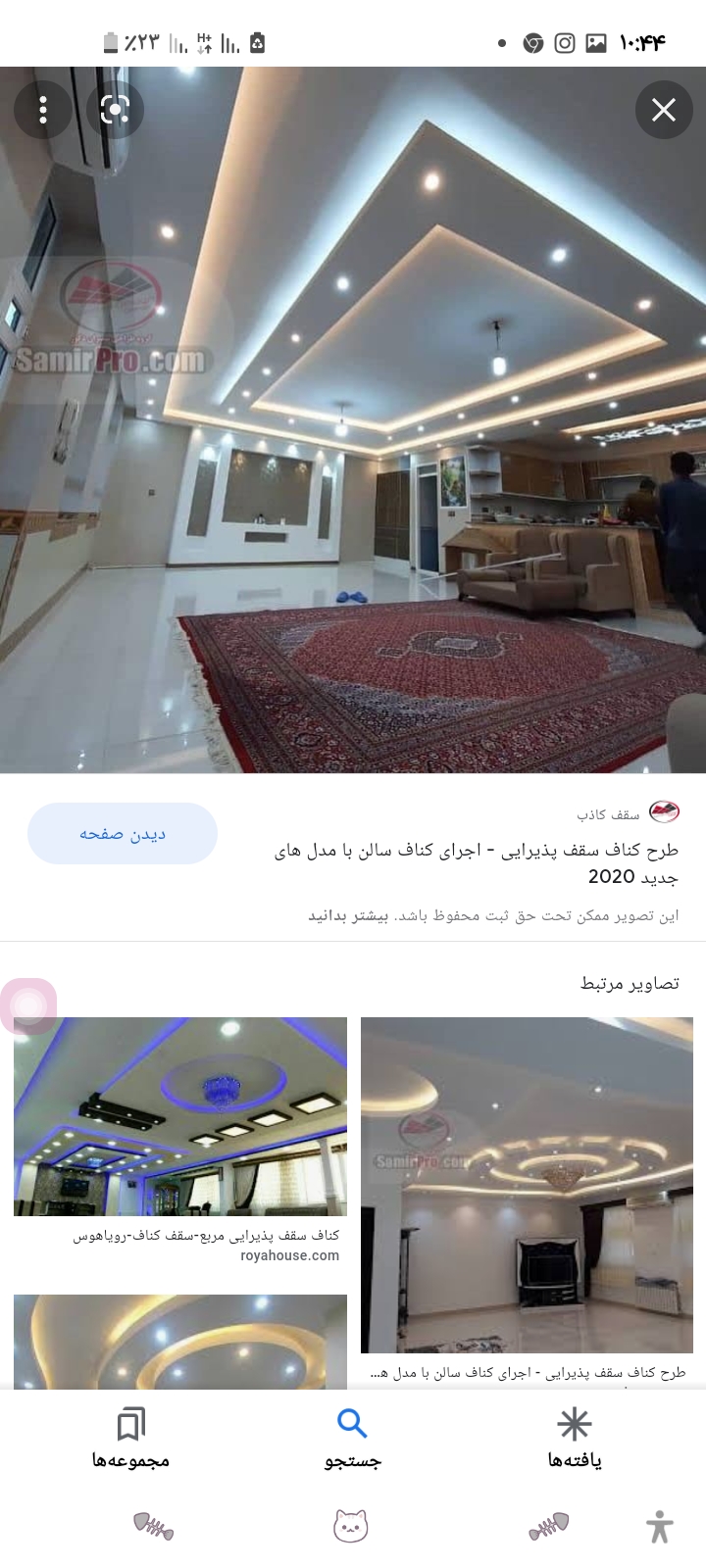Tap the دیدن صفحه button
This screenshot has width=706, height=1568.
pyautogui.click(x=123, y=834)
